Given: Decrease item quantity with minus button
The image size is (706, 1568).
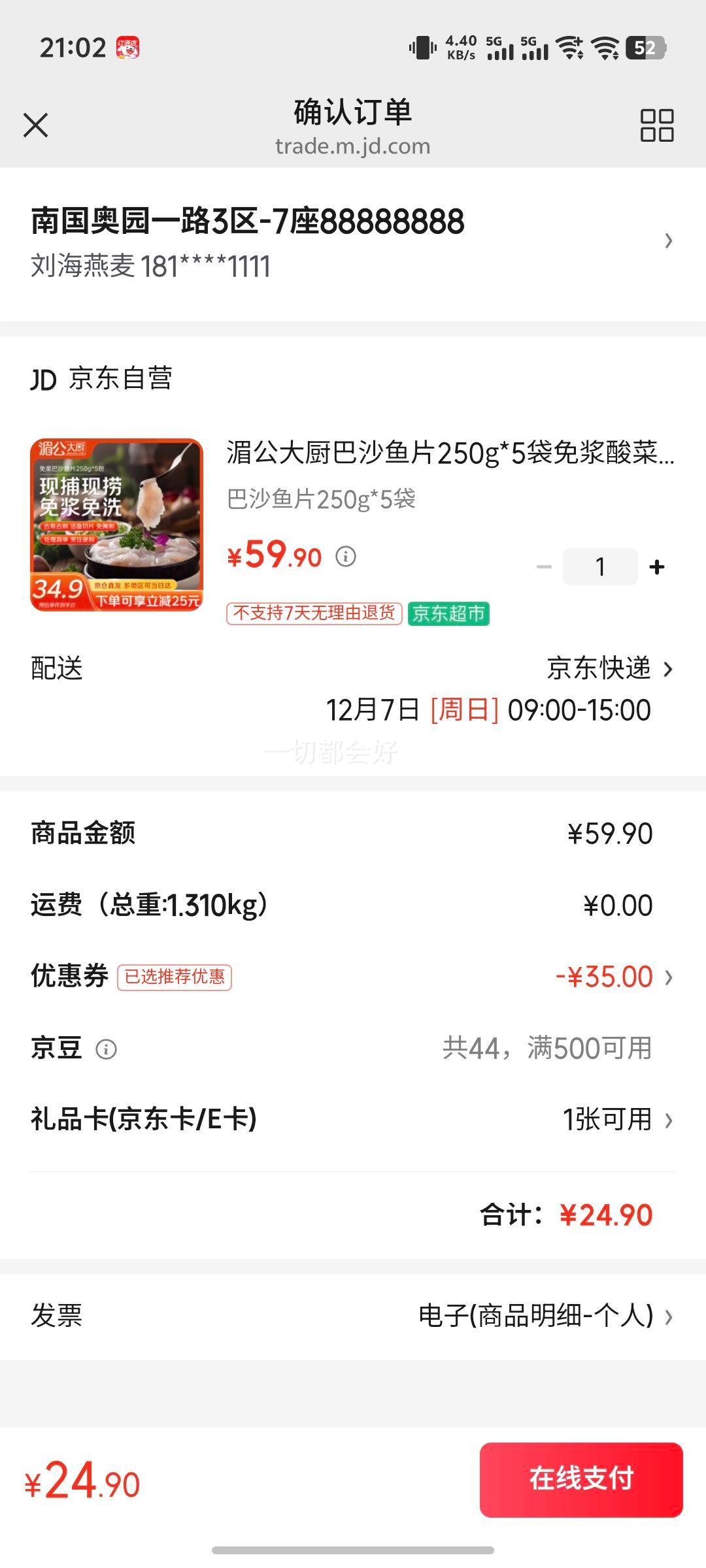Looking at the screenshot, I should (545, 566).
